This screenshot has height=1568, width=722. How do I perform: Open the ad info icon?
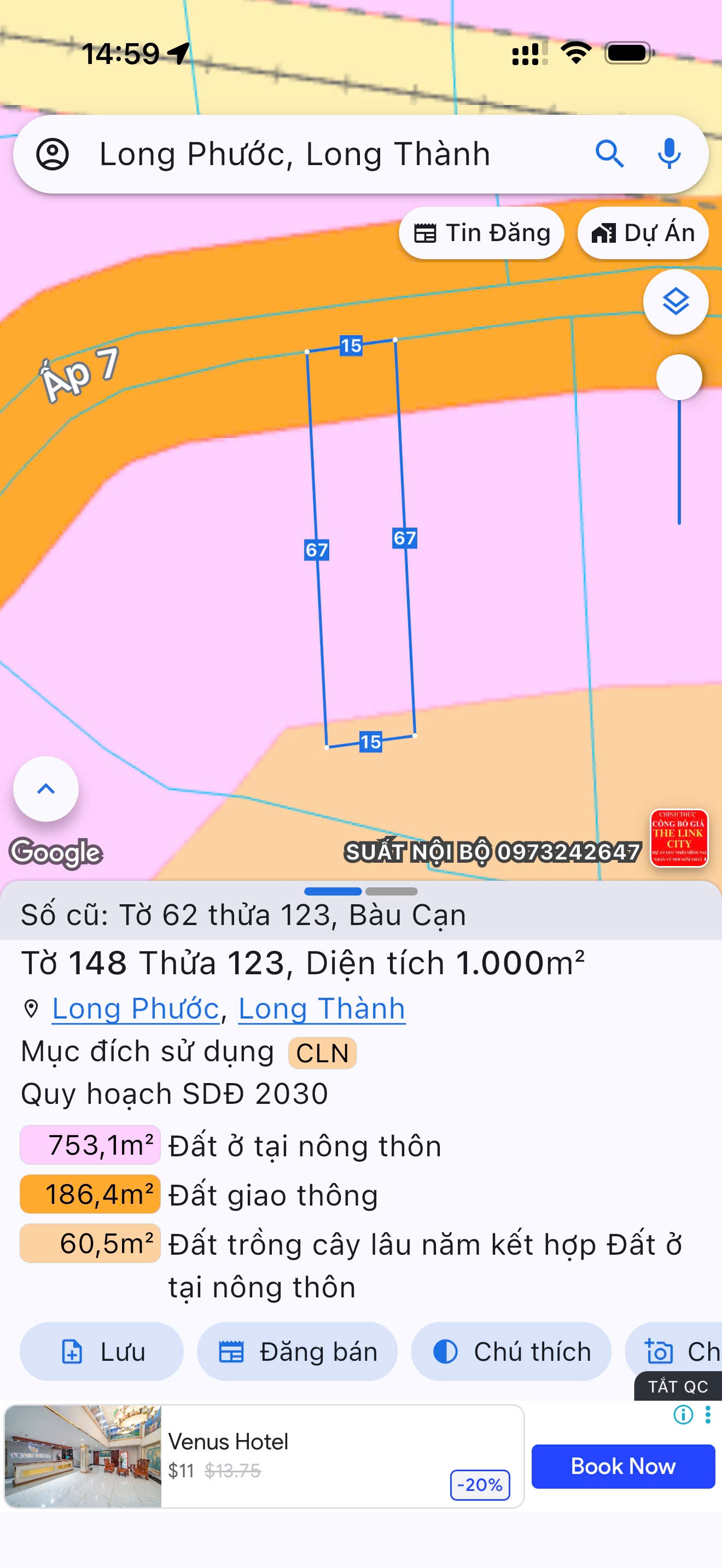point(683,1414)
